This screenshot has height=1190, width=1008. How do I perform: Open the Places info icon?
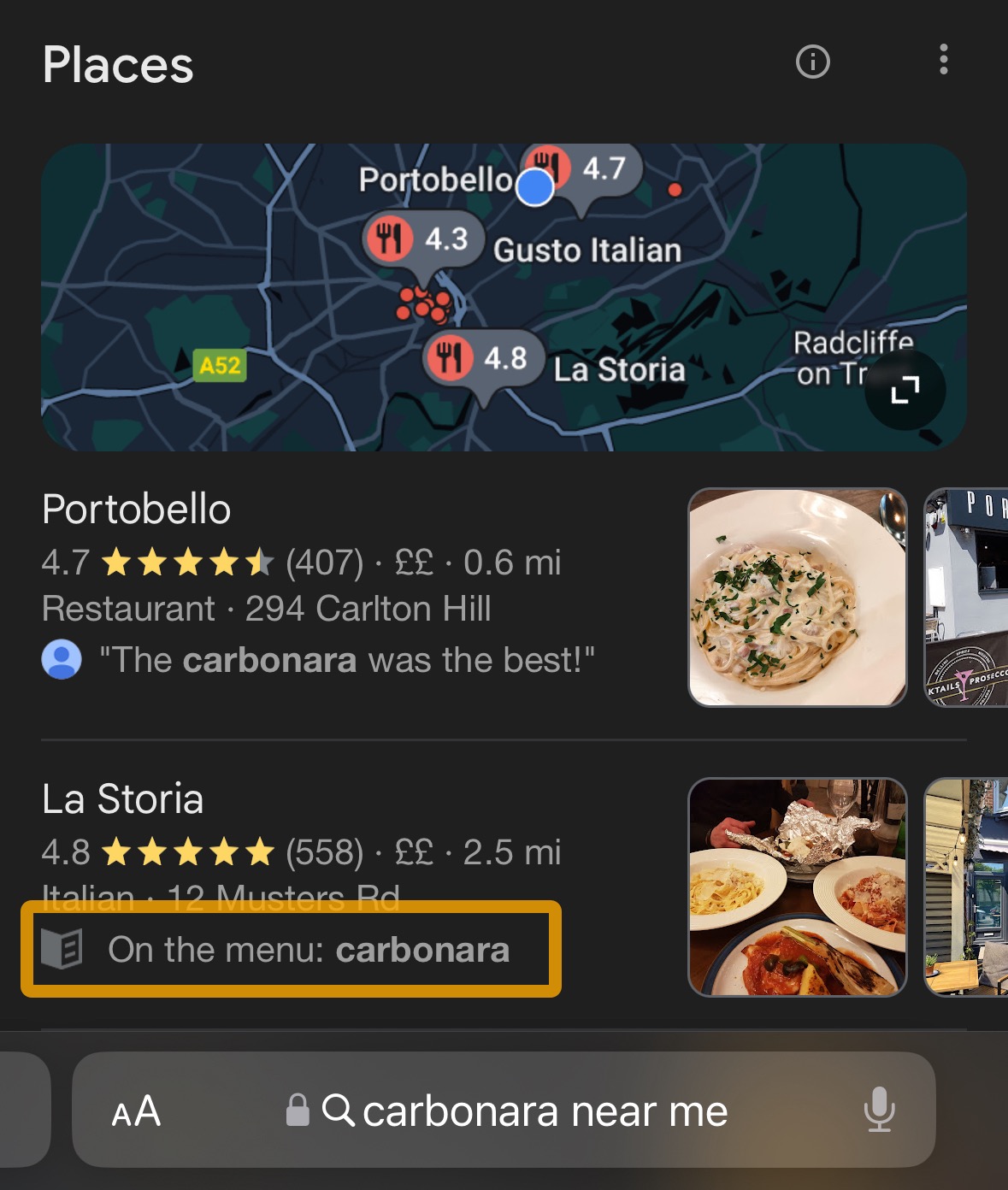(812, 62)
